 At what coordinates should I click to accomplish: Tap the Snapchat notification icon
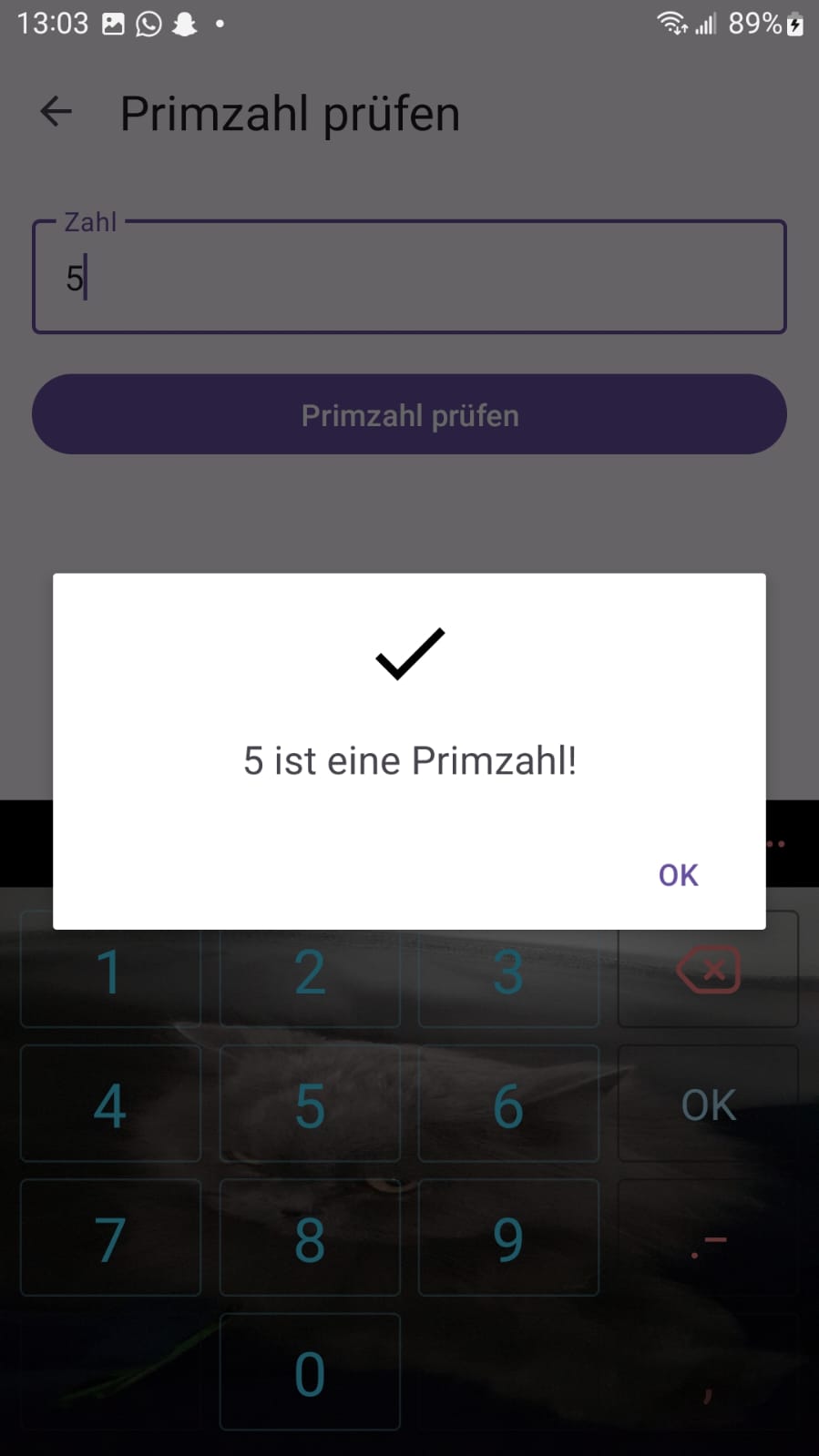click(x=185, y=23)
